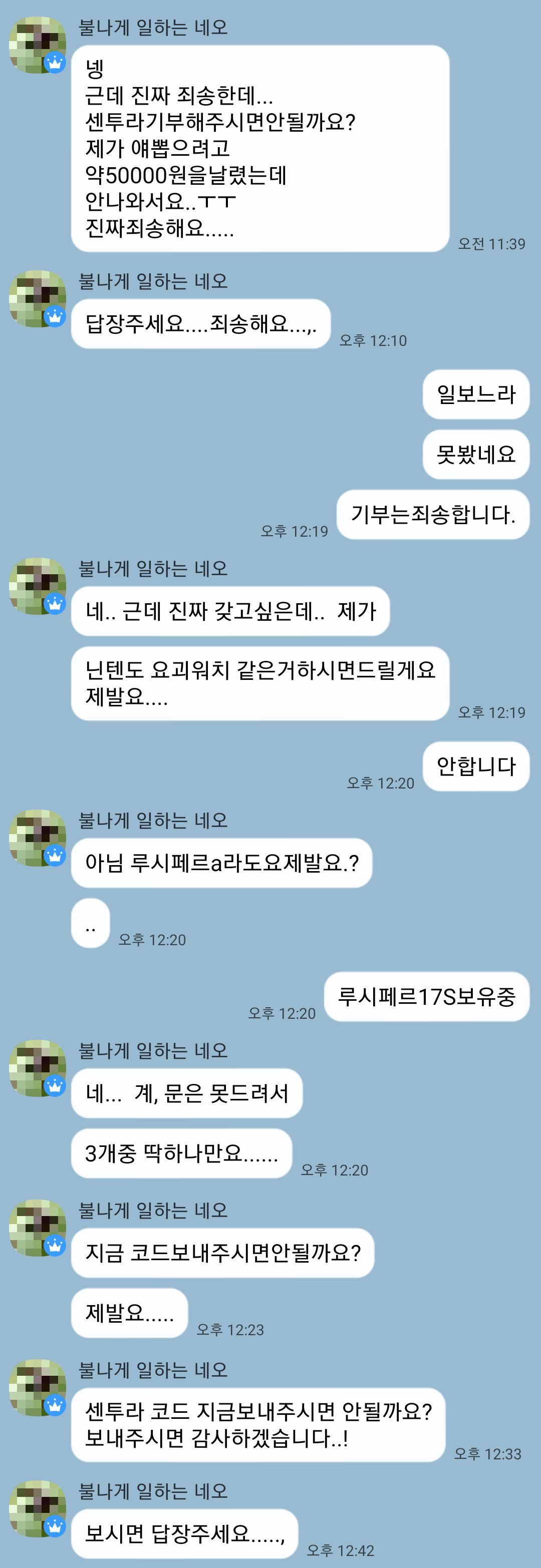Tap the avatar next to 보시면 답장주세요
Viewport: 541px width, 1568px height.
tap(37, 1509)
